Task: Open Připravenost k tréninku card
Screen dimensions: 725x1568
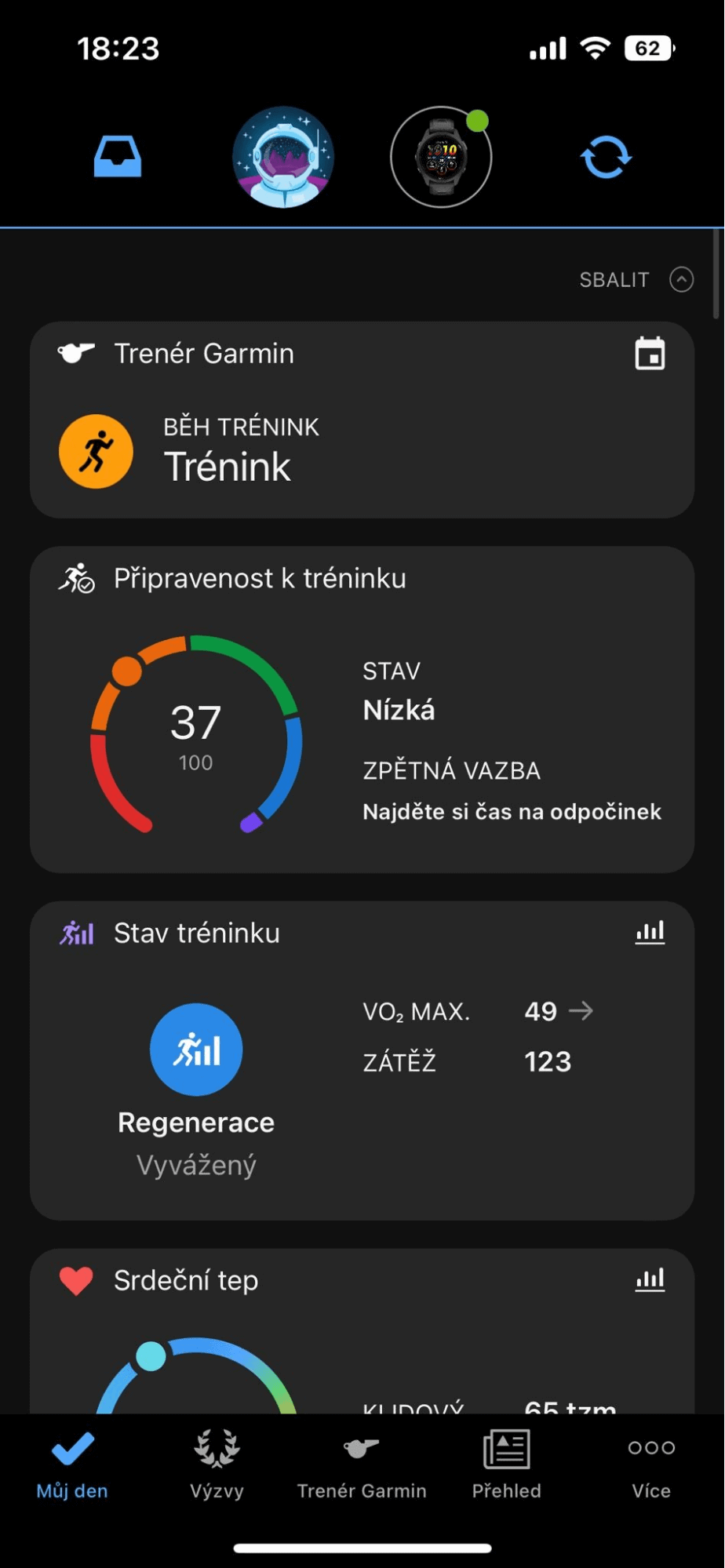Action: (x=259, y=579)
